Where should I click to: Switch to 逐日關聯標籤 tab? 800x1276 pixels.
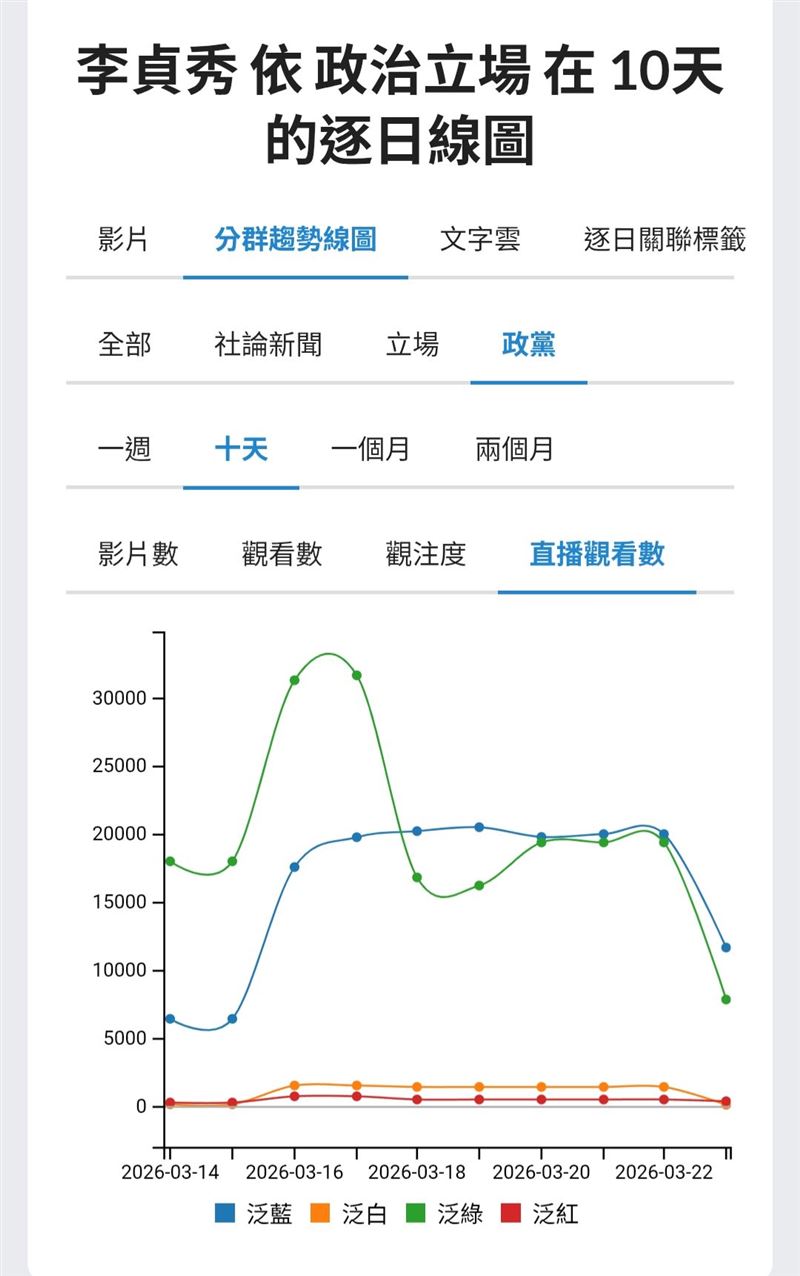click(x=664, y=240)
